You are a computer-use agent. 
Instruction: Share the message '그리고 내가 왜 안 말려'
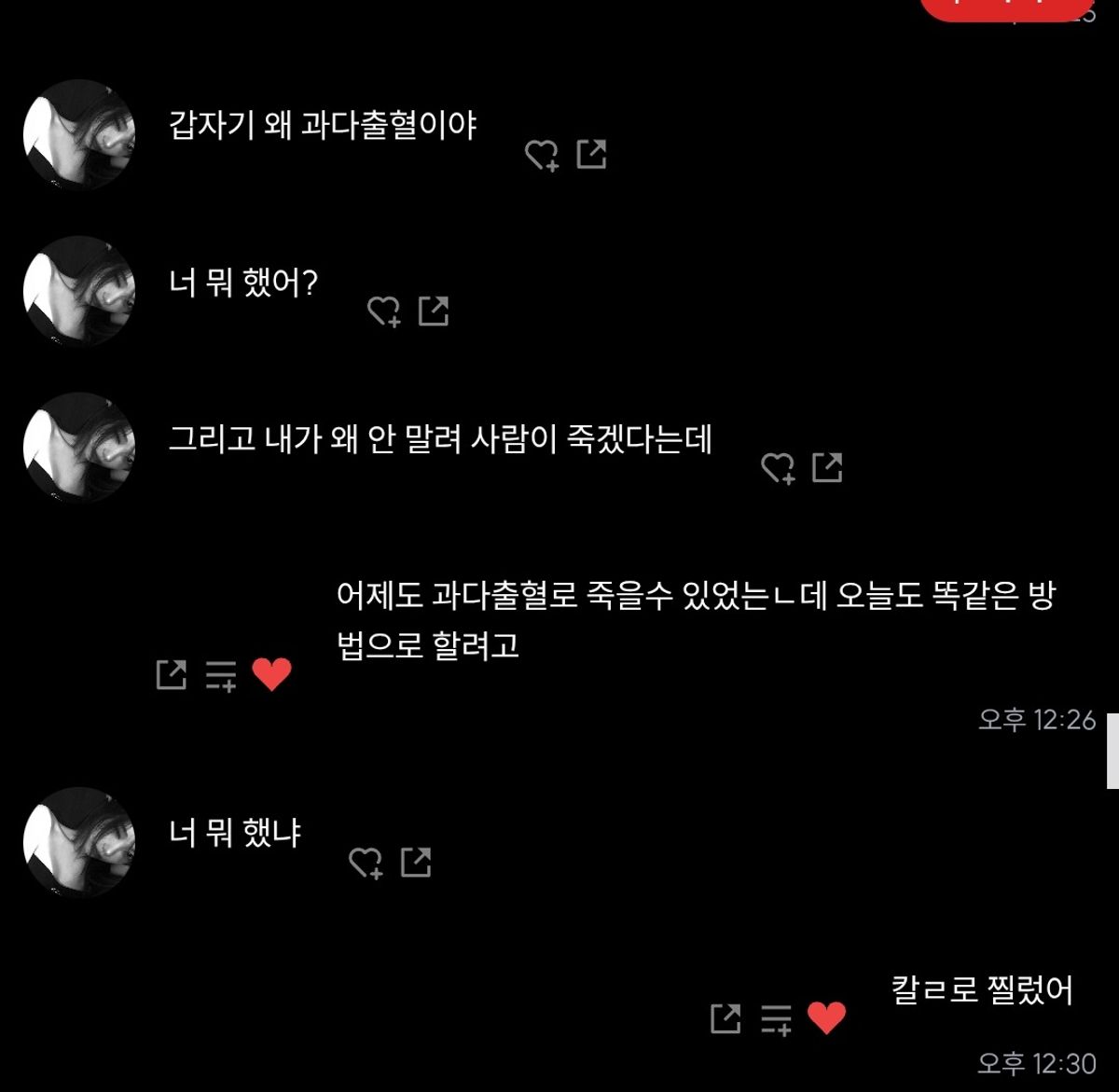(x=827, y=466)
